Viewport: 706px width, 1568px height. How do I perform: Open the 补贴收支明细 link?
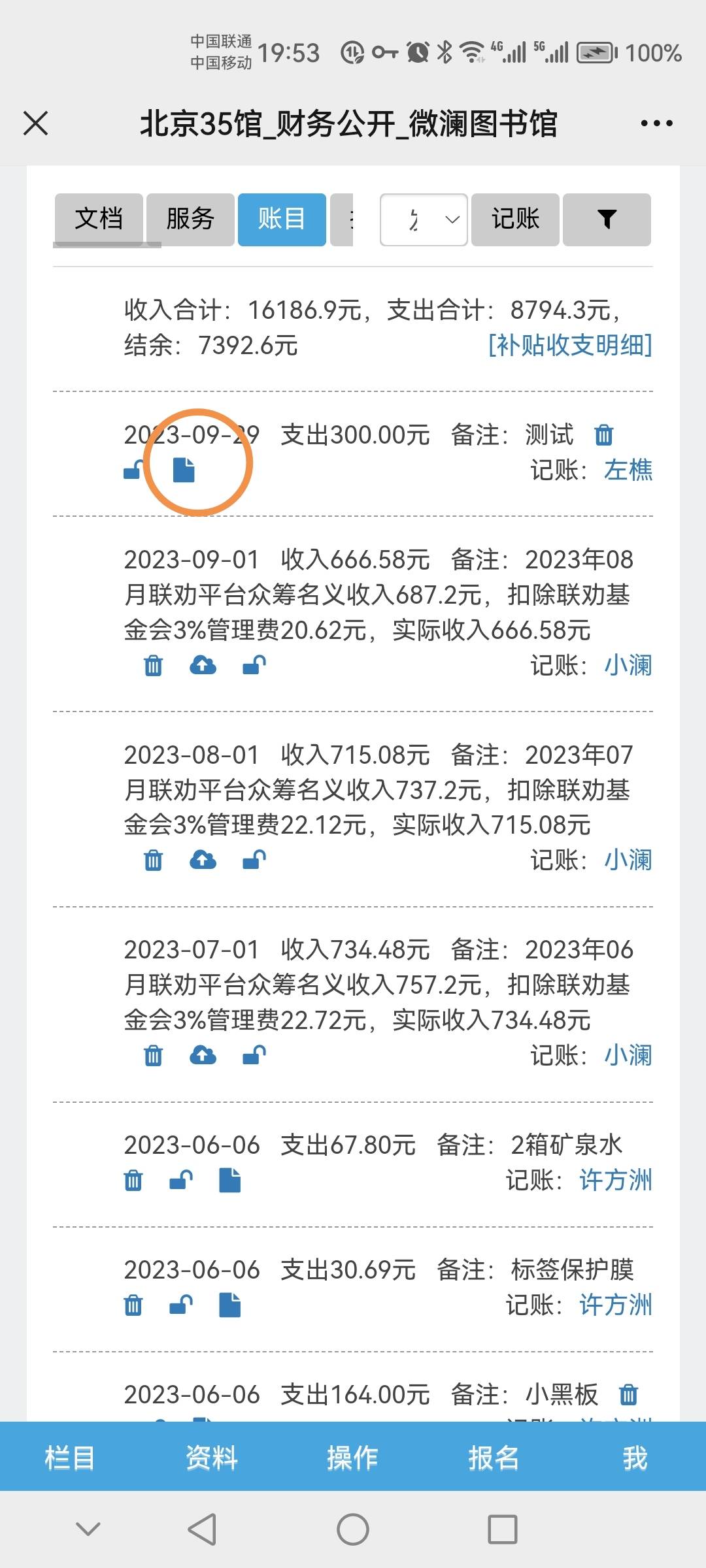click(x=570, y=345)
